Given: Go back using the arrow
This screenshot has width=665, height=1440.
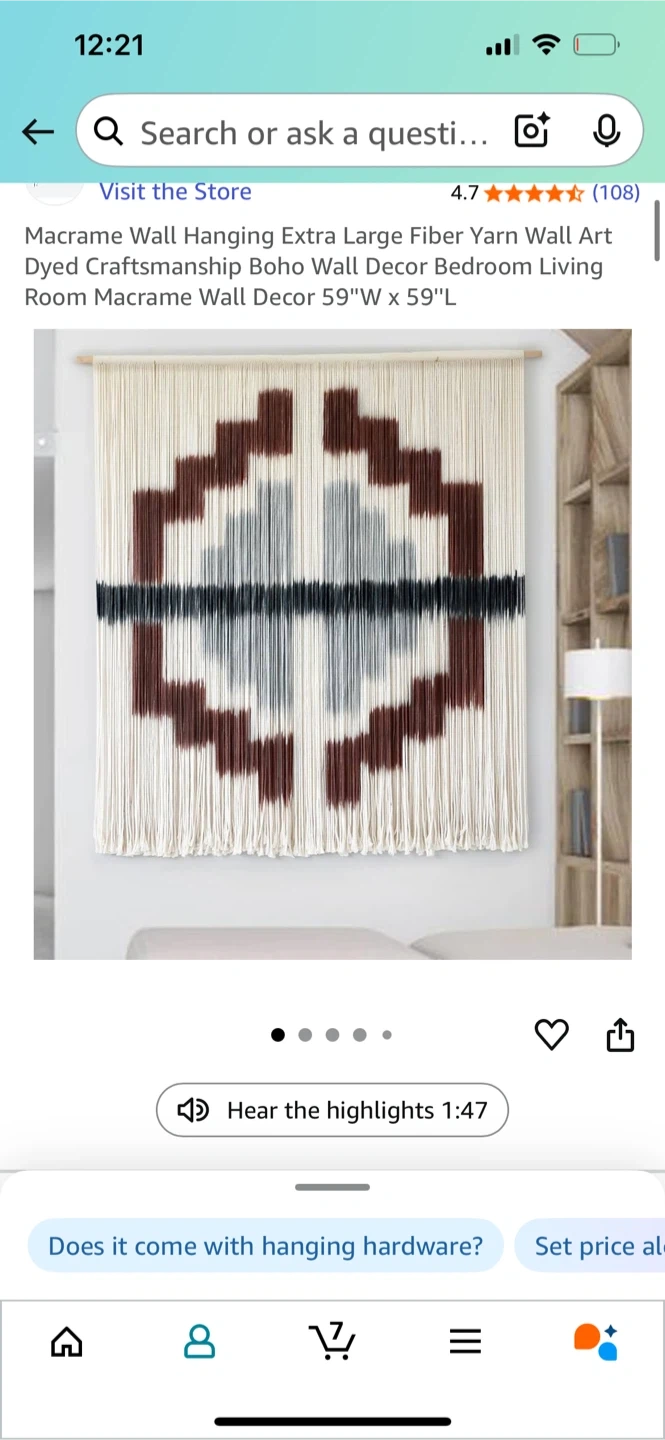Looking at the screenshot, I should (38, 131).
